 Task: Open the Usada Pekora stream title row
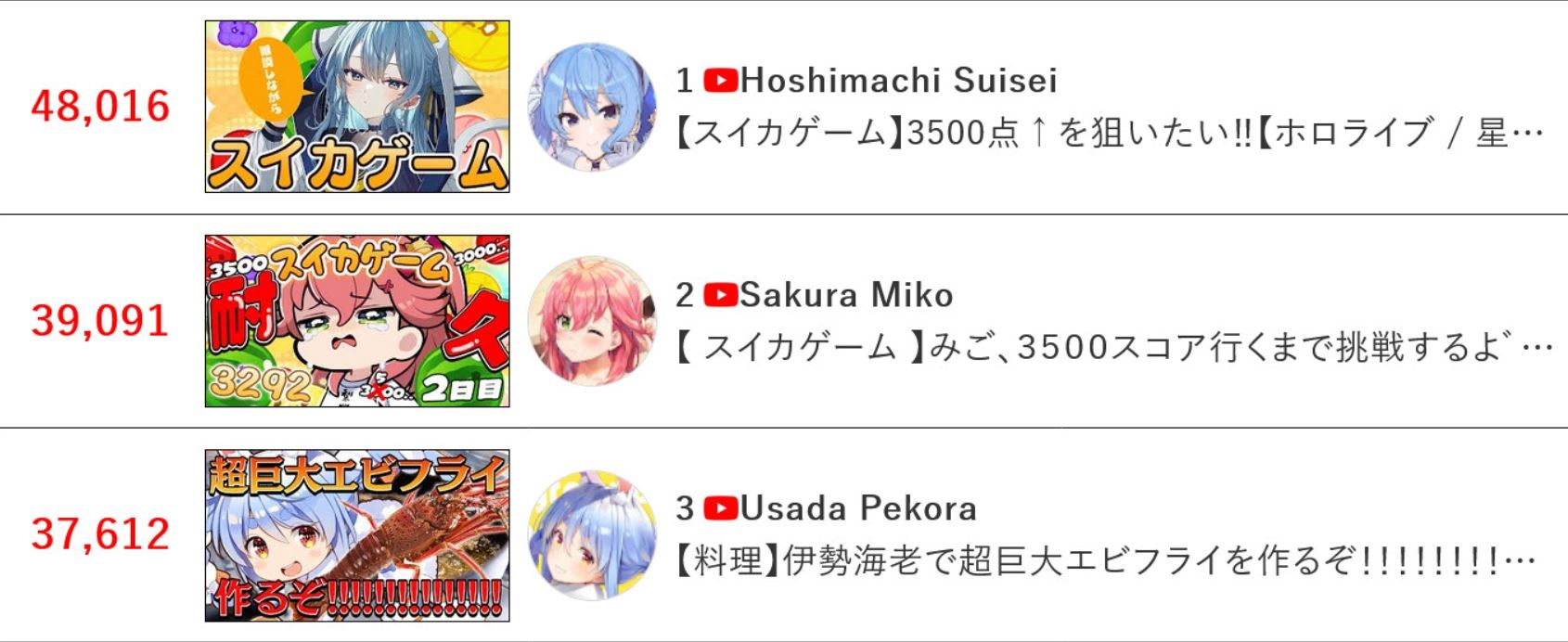(x=1104, y=561)
